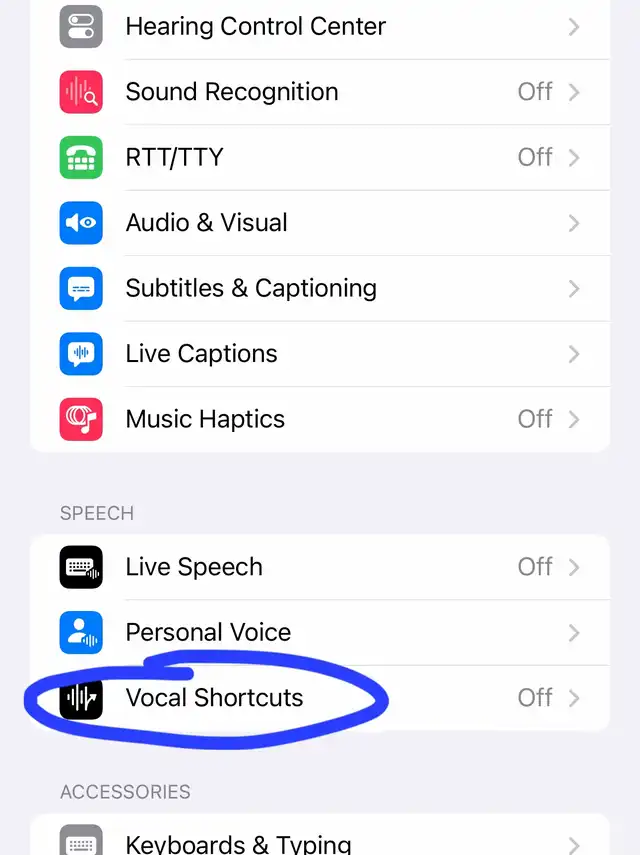The image size is (640, 855).
Task: Open Keyboards & Typing settings
Action: point(320,842)
